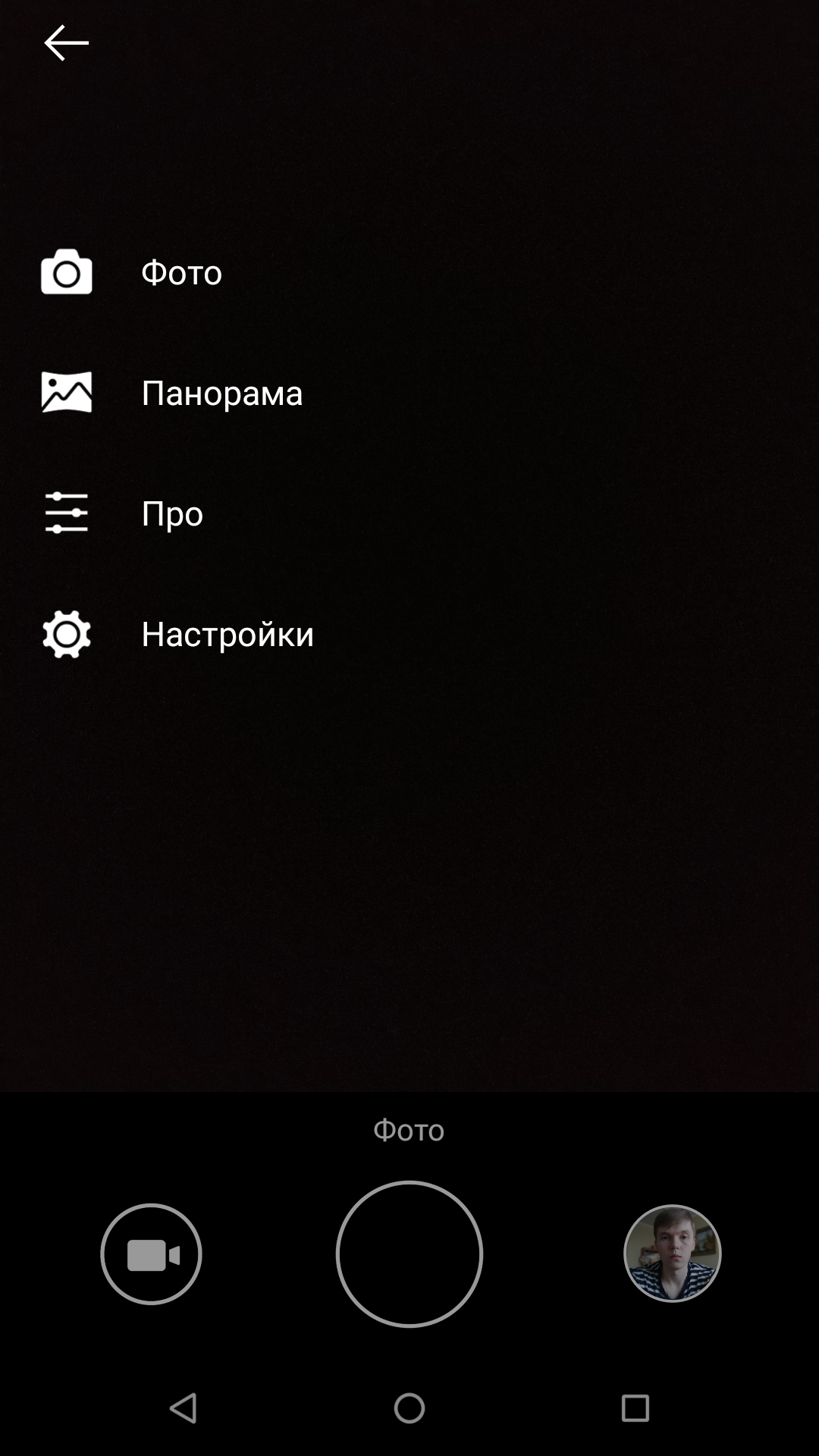Viewport: 819px width, 1456px height.
Task: Open Настройки camera settings
Action: [x=409, y=633]
